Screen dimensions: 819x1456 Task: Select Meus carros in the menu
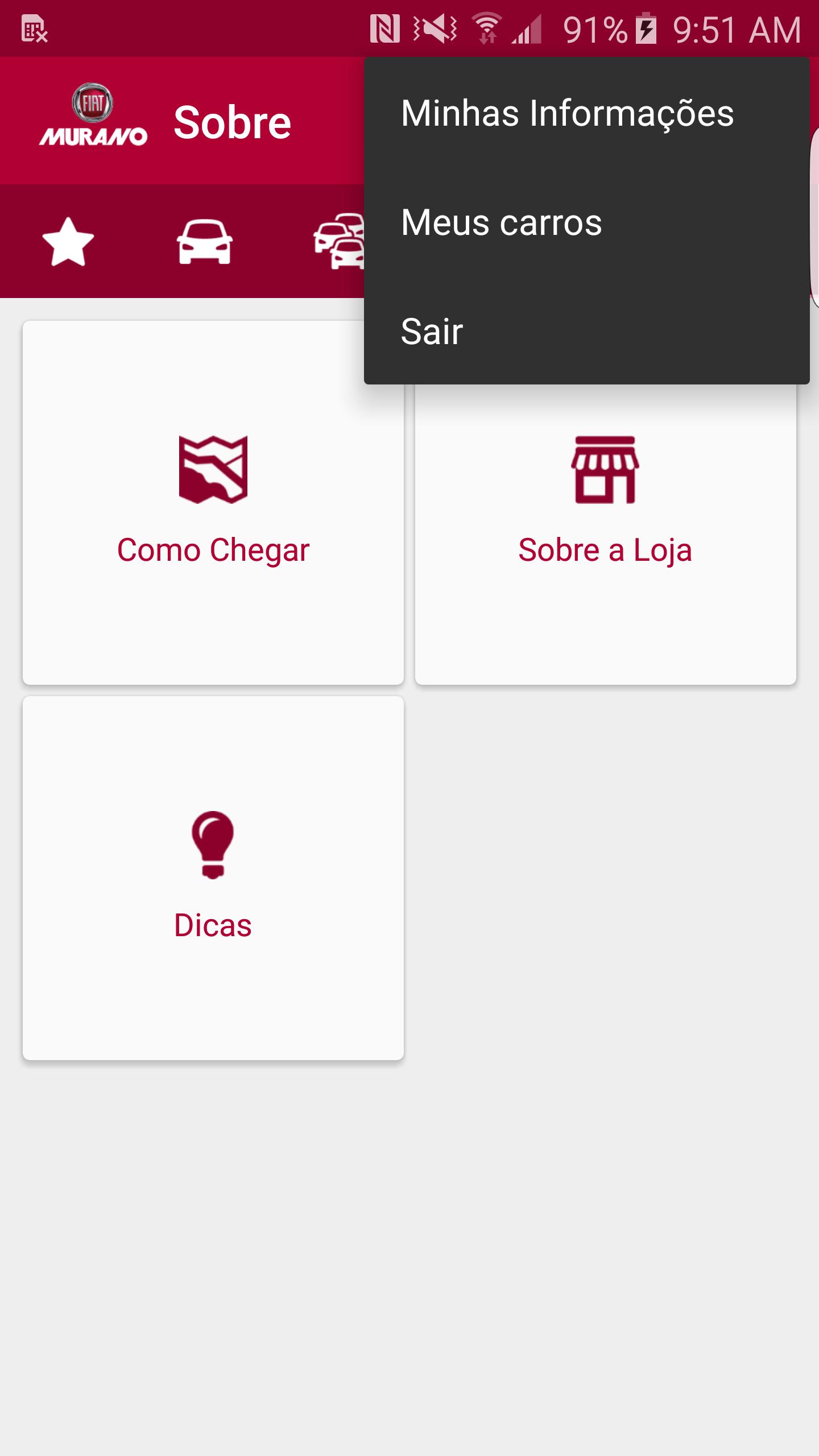[x=586, y=222]
